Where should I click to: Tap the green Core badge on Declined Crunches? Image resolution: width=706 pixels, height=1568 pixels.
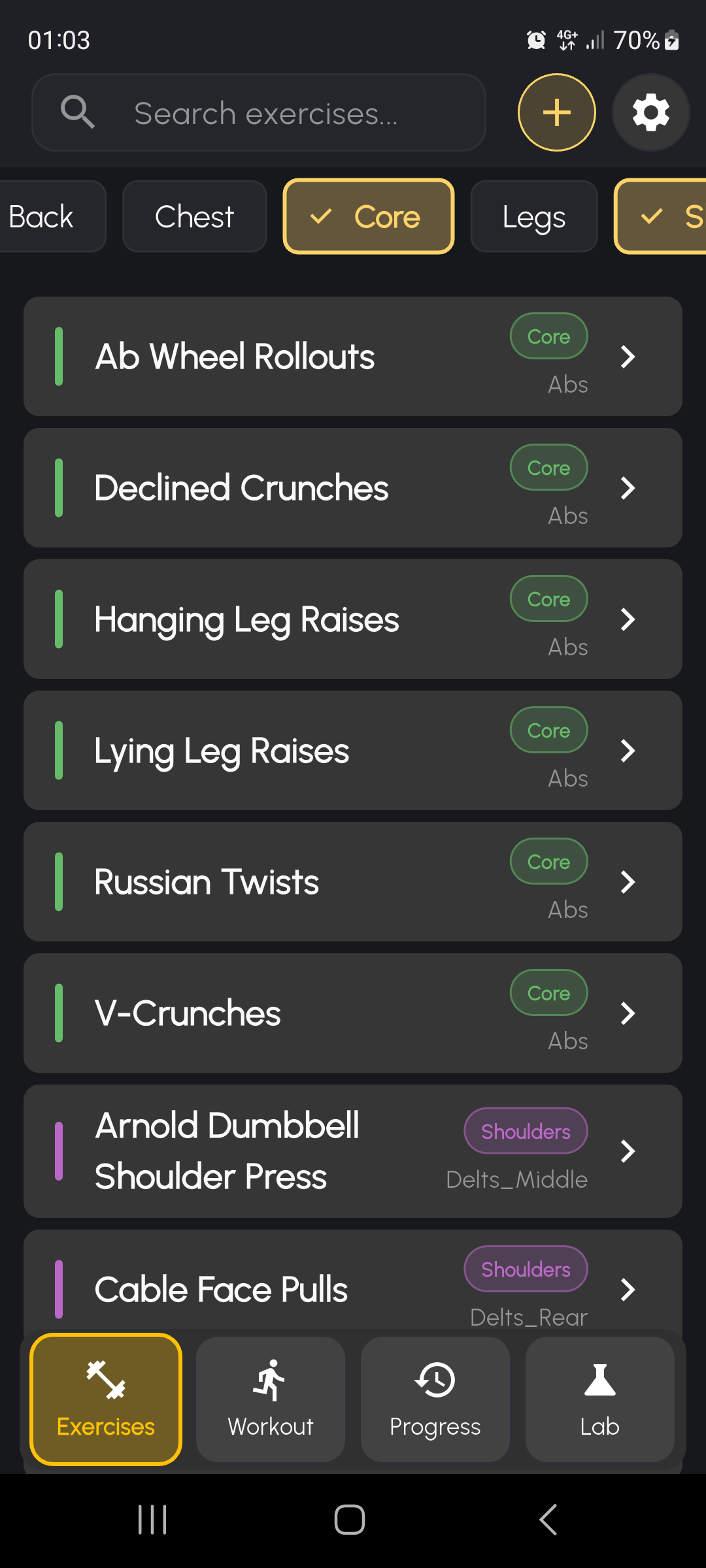click(x=548, y=467)
